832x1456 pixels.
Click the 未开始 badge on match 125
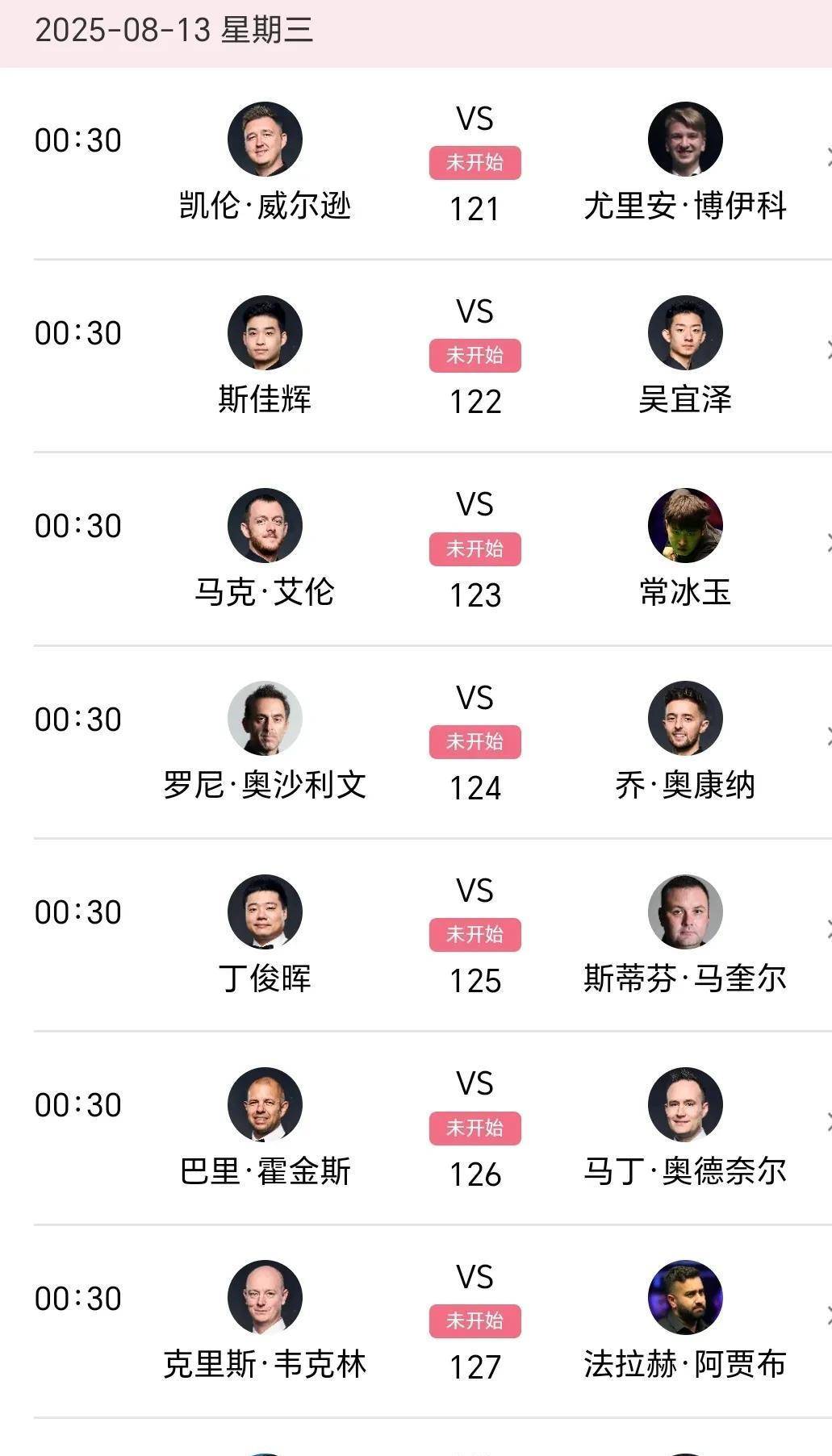click(x=475, y=936)
